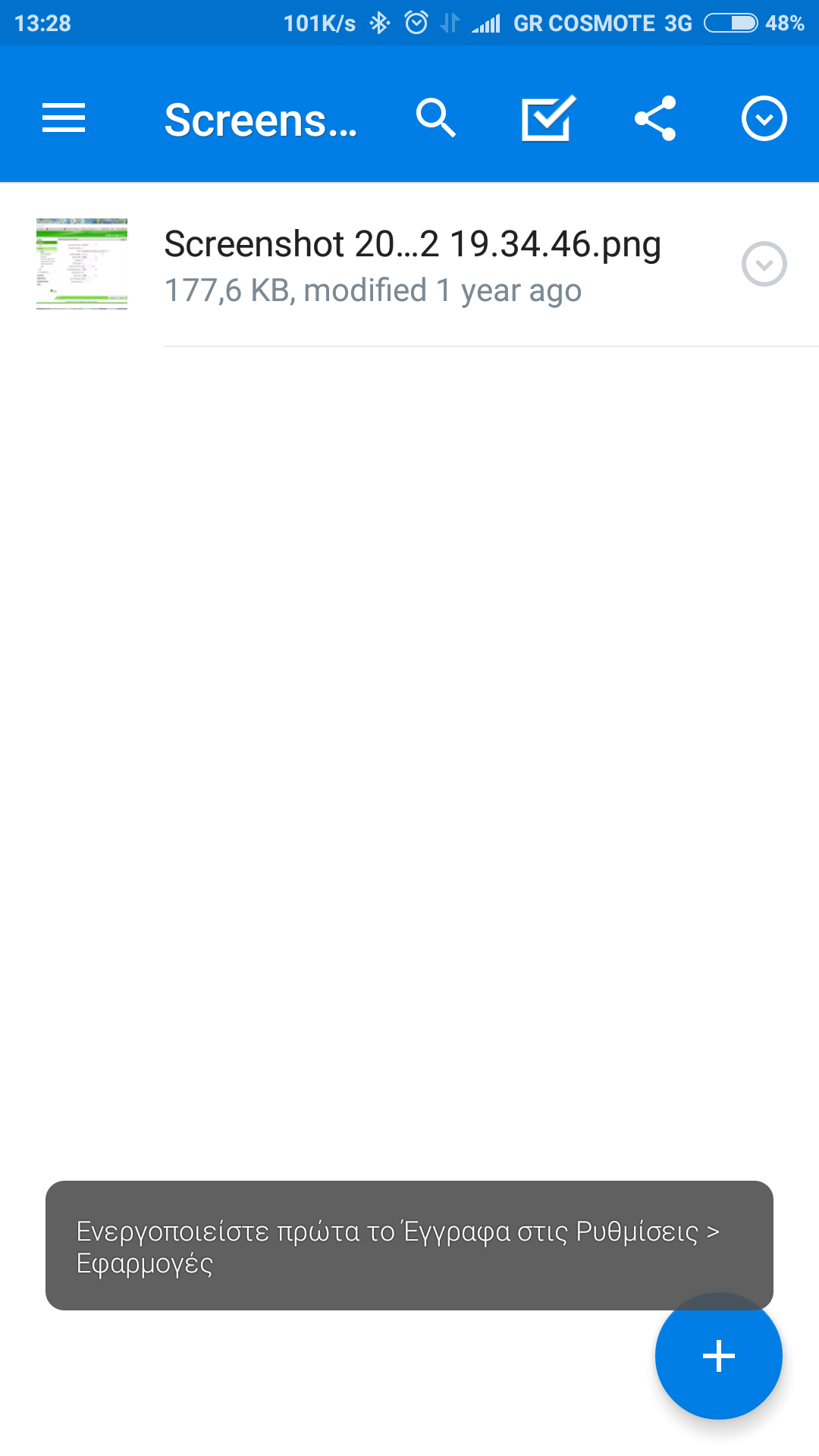Open the hamburger navigation drawer
Viewport: 819px width, 1456px height.
click(x=64, y=118)
